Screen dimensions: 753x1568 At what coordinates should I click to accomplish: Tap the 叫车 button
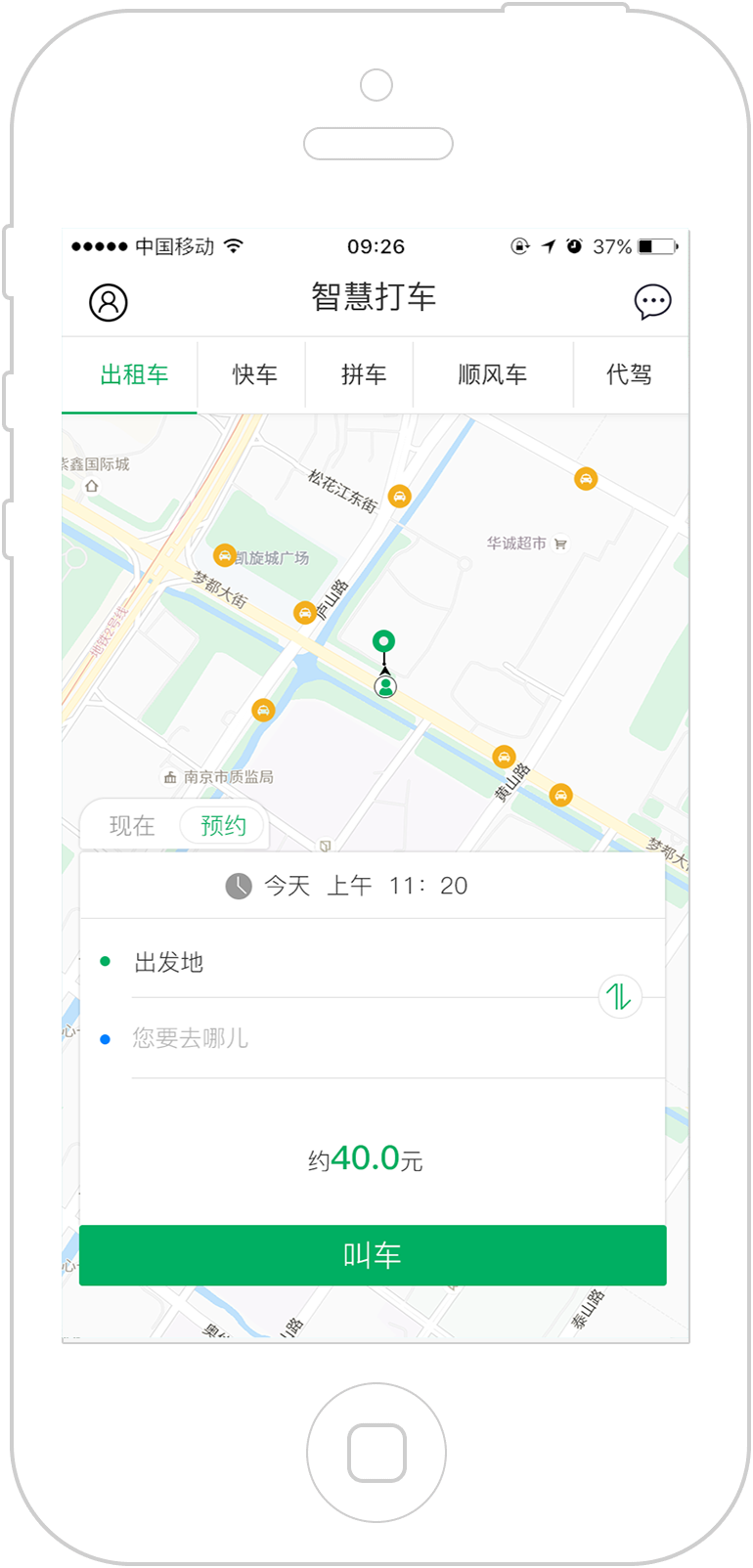point(373,1255)
